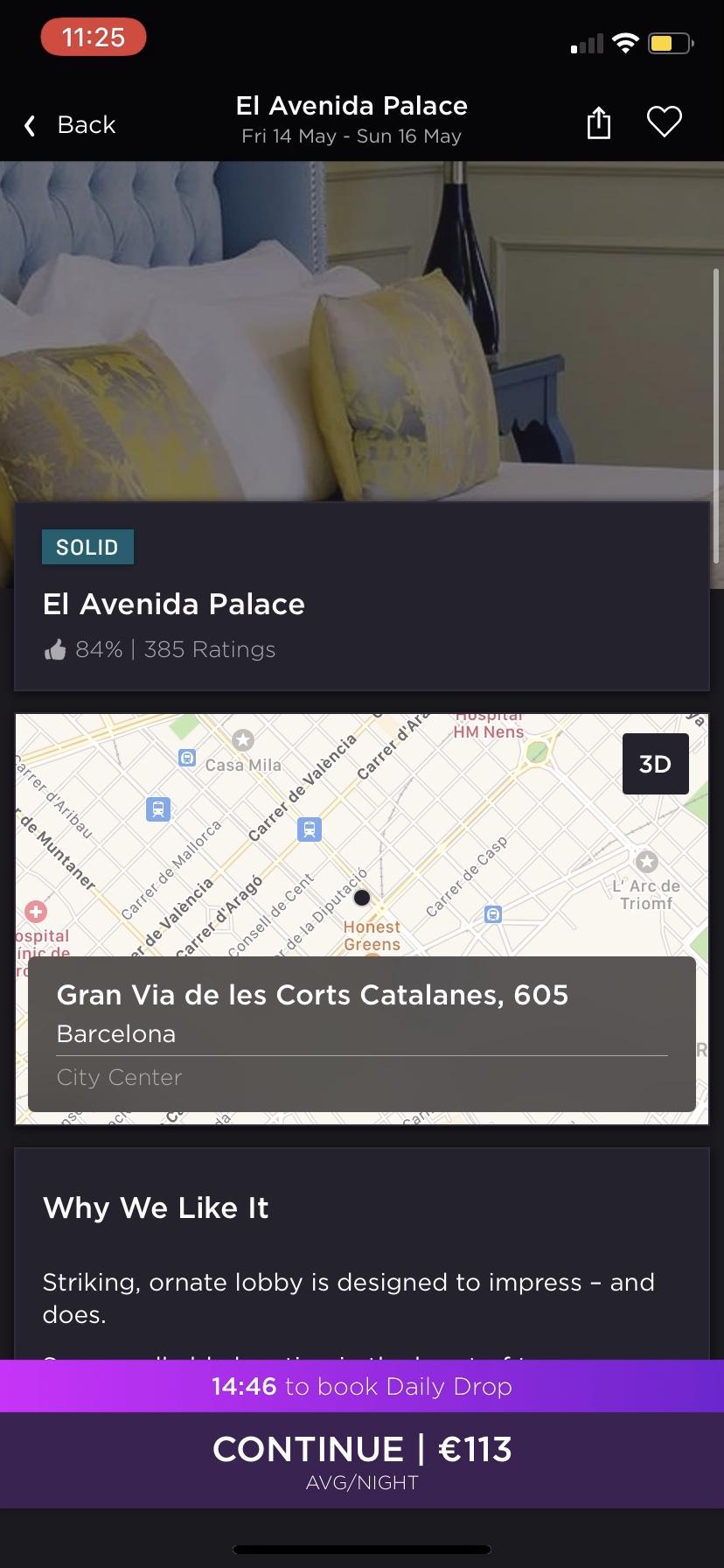Viewport: 724px width, 1568px height.
Task: Go back to the previous screen
Action: pos(71,125)
